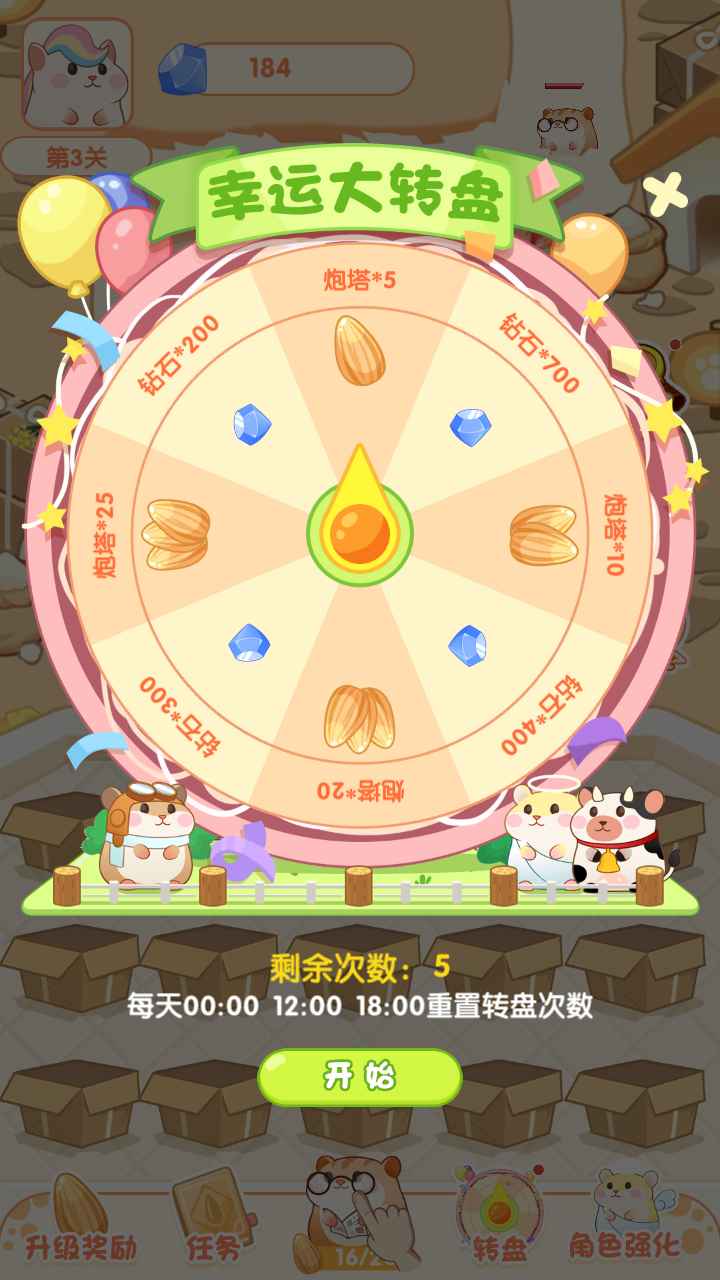Image resolution: width=720 pixels, height=1280 pixels.
Task: Switch to the 转盘 tab
Action: click(500, 1220)
